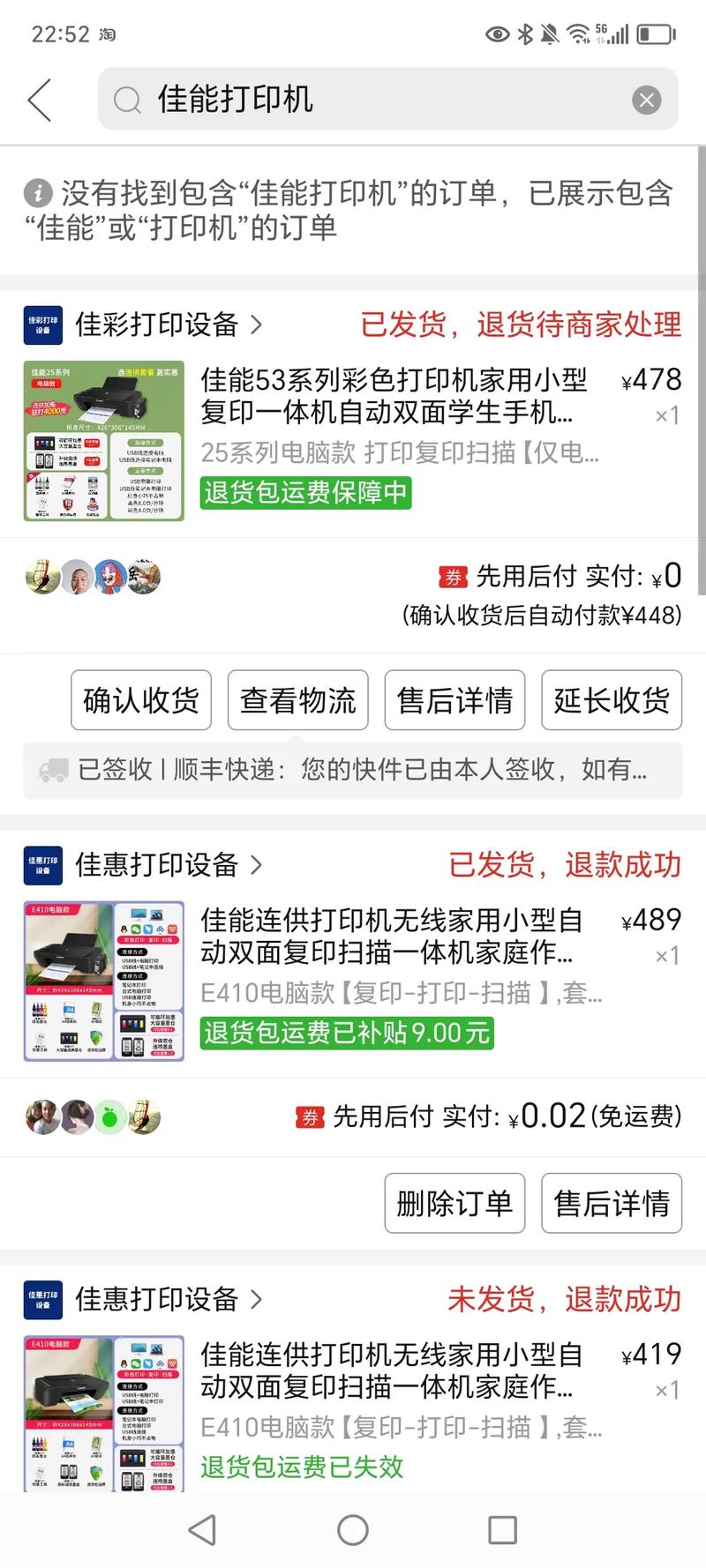Screen dimensions: 706x1568
Task: Open the 佳惠打印设备 store with 未发货 order
Action: (x=157, y=1299)
